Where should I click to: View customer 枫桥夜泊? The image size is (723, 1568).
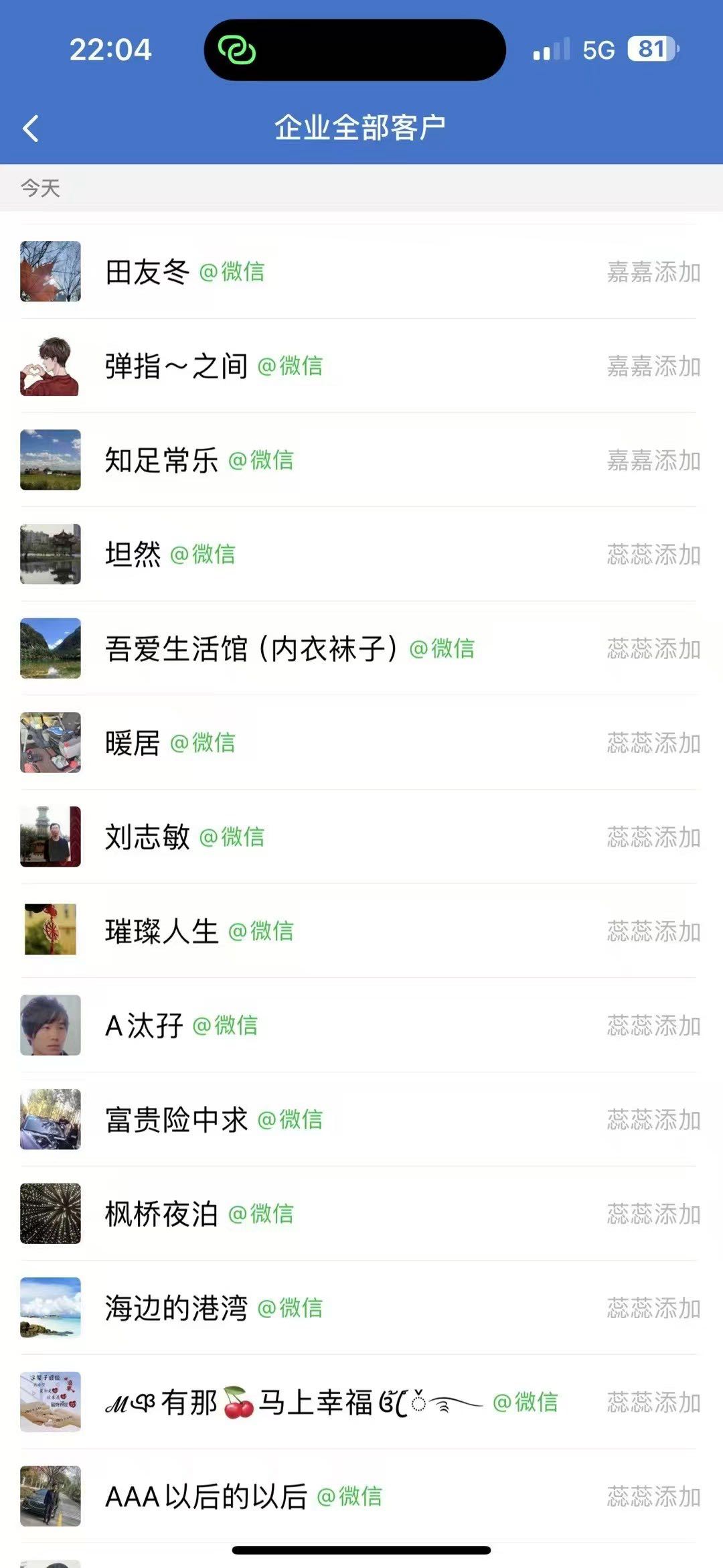click(x=161, y=1214)
